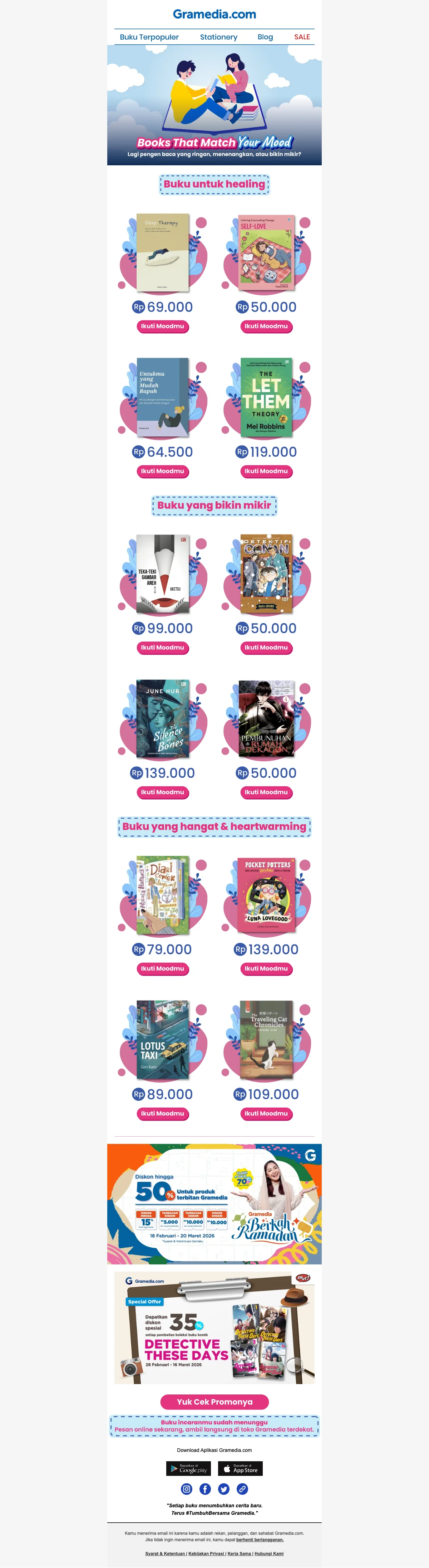Tap the berhenti berlangganan unsubscribe link
429x1568 pixels.
point(260,1539)
